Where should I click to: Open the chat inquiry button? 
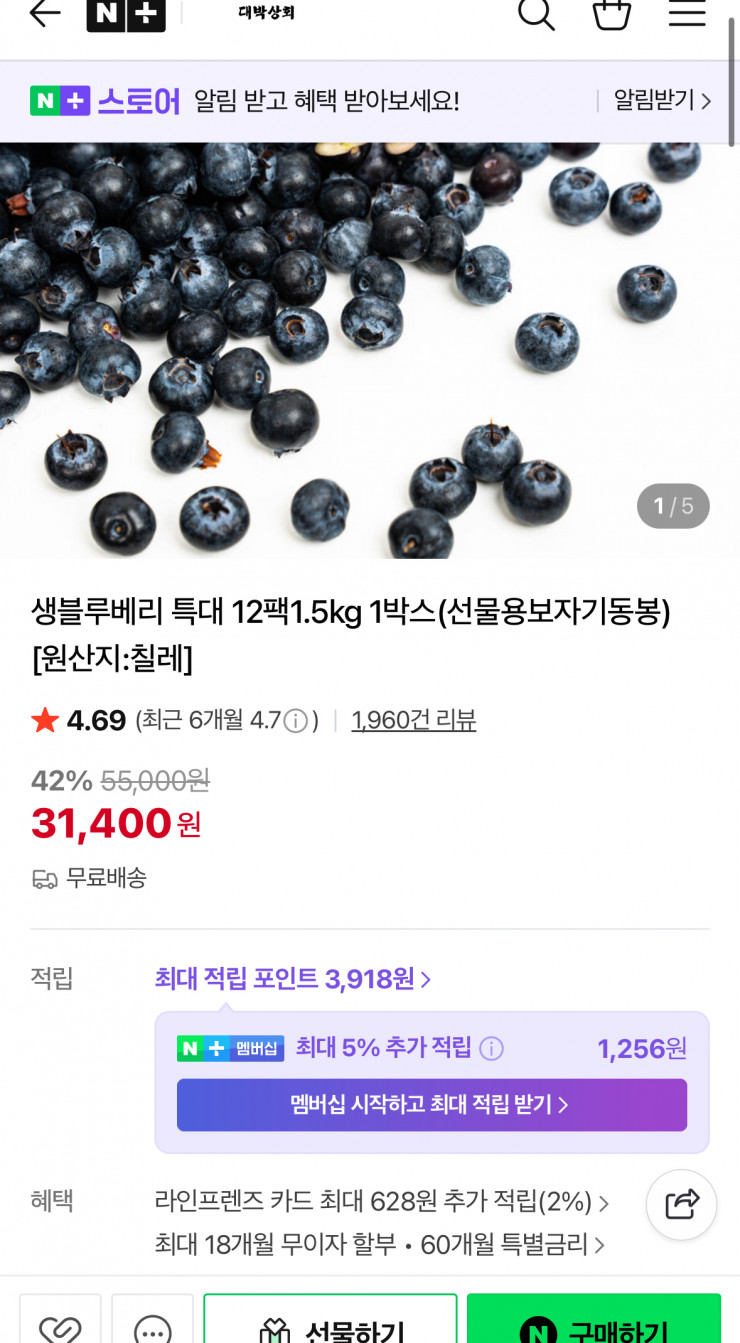point(152,1327)
